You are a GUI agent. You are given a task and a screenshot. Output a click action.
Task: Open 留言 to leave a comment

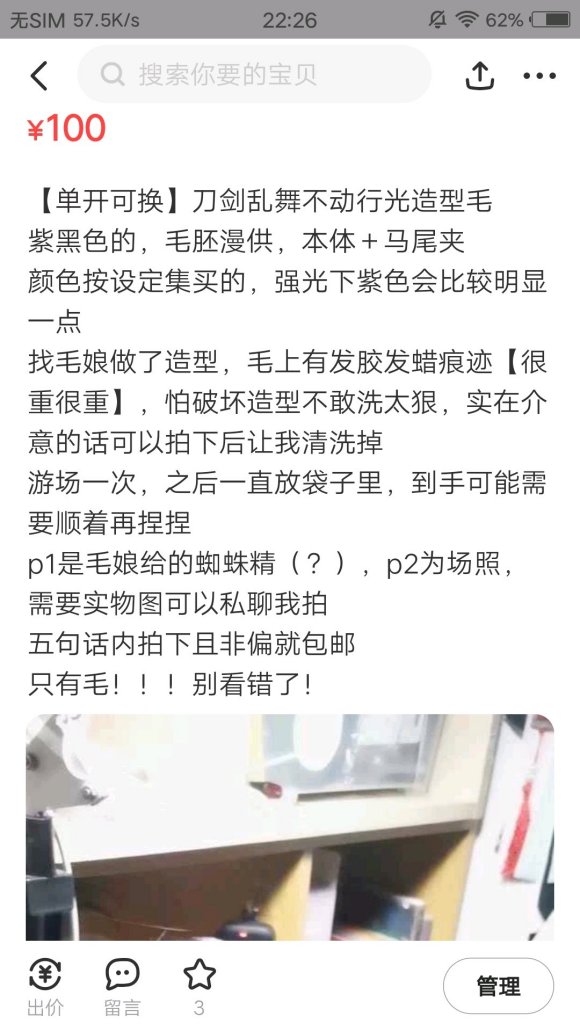(122, 986)
